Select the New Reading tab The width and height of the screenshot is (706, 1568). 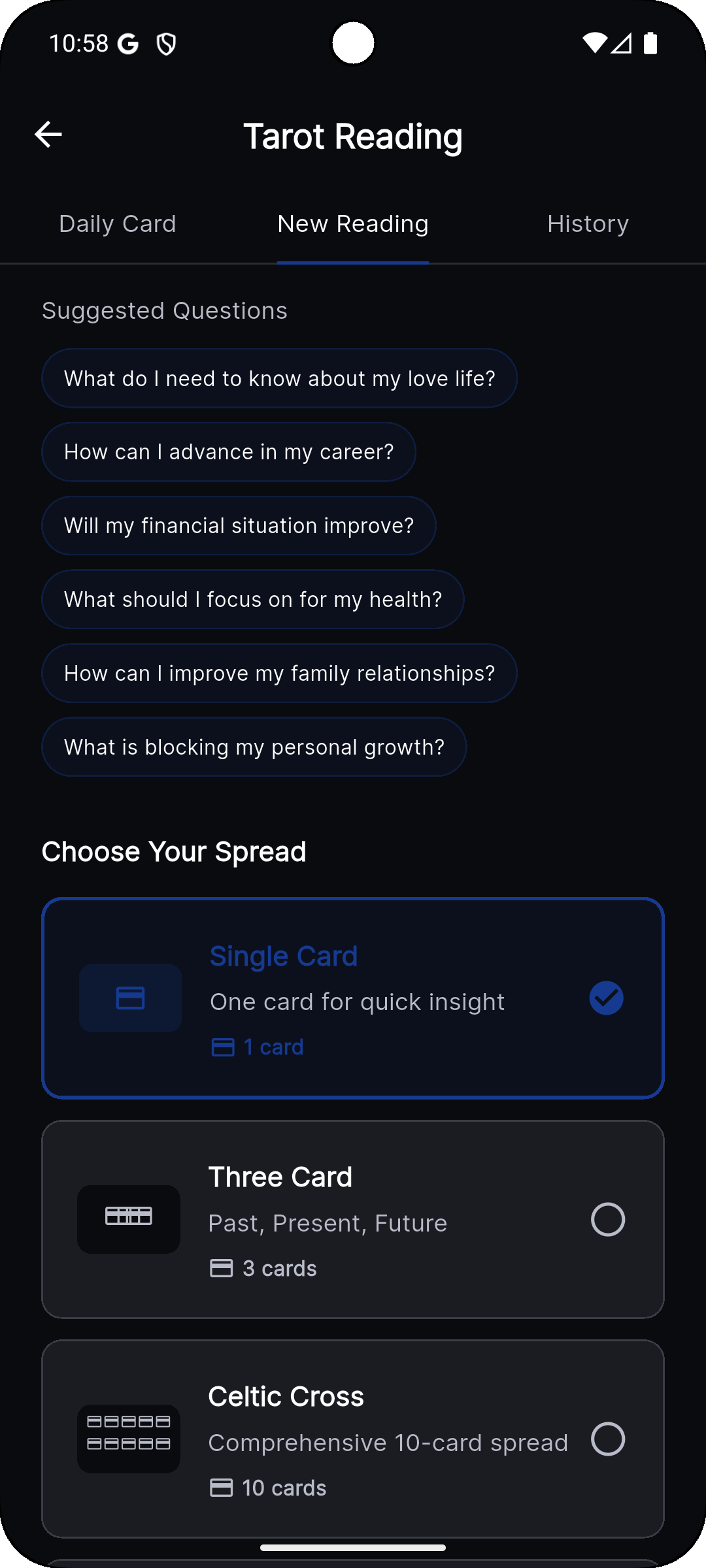click(x=352, y=223)
